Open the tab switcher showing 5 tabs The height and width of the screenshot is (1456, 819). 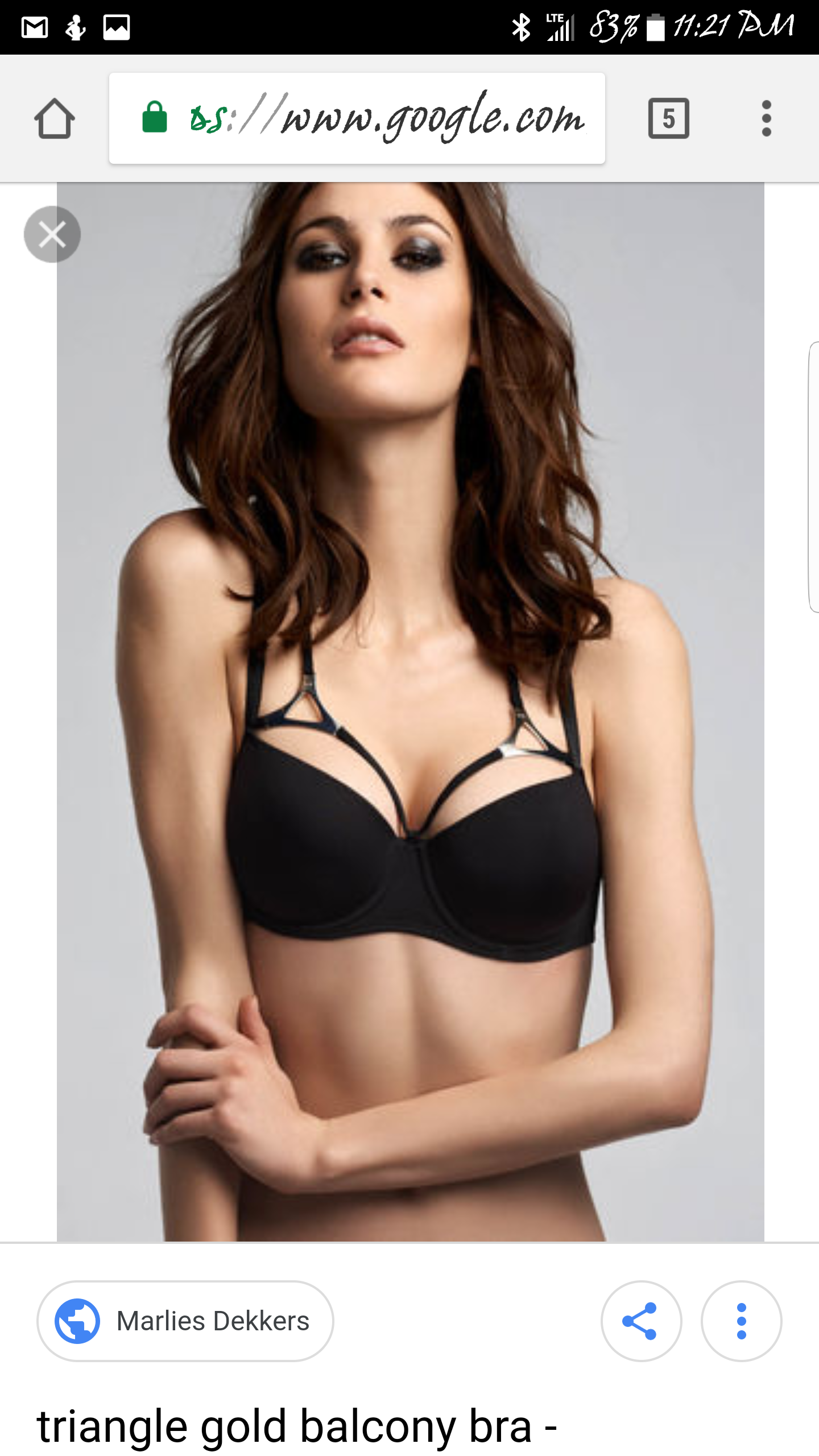[668, 118]
